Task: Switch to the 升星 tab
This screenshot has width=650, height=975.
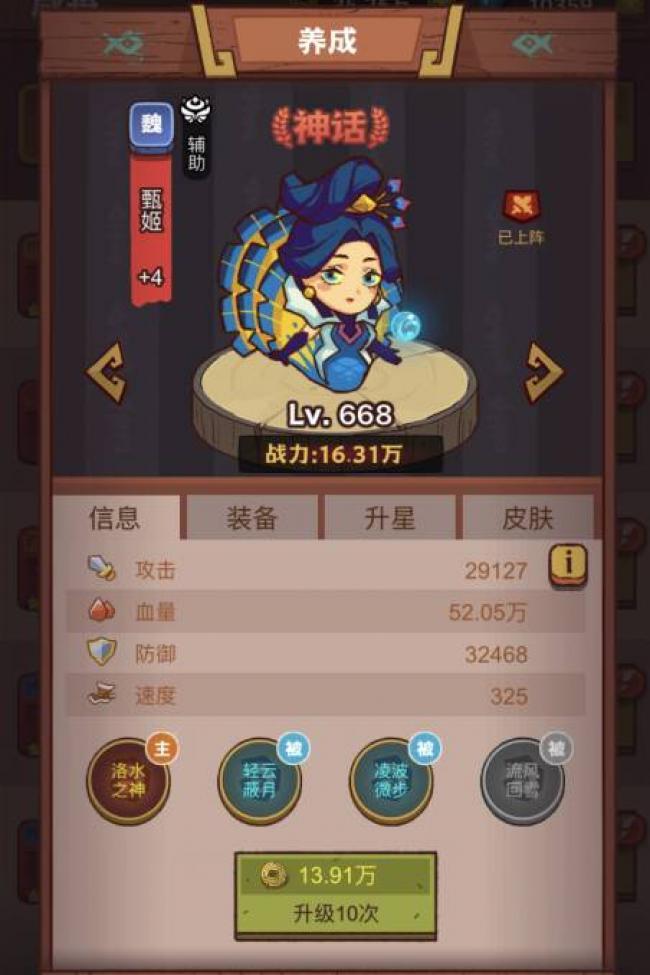Action: (389, 518)
